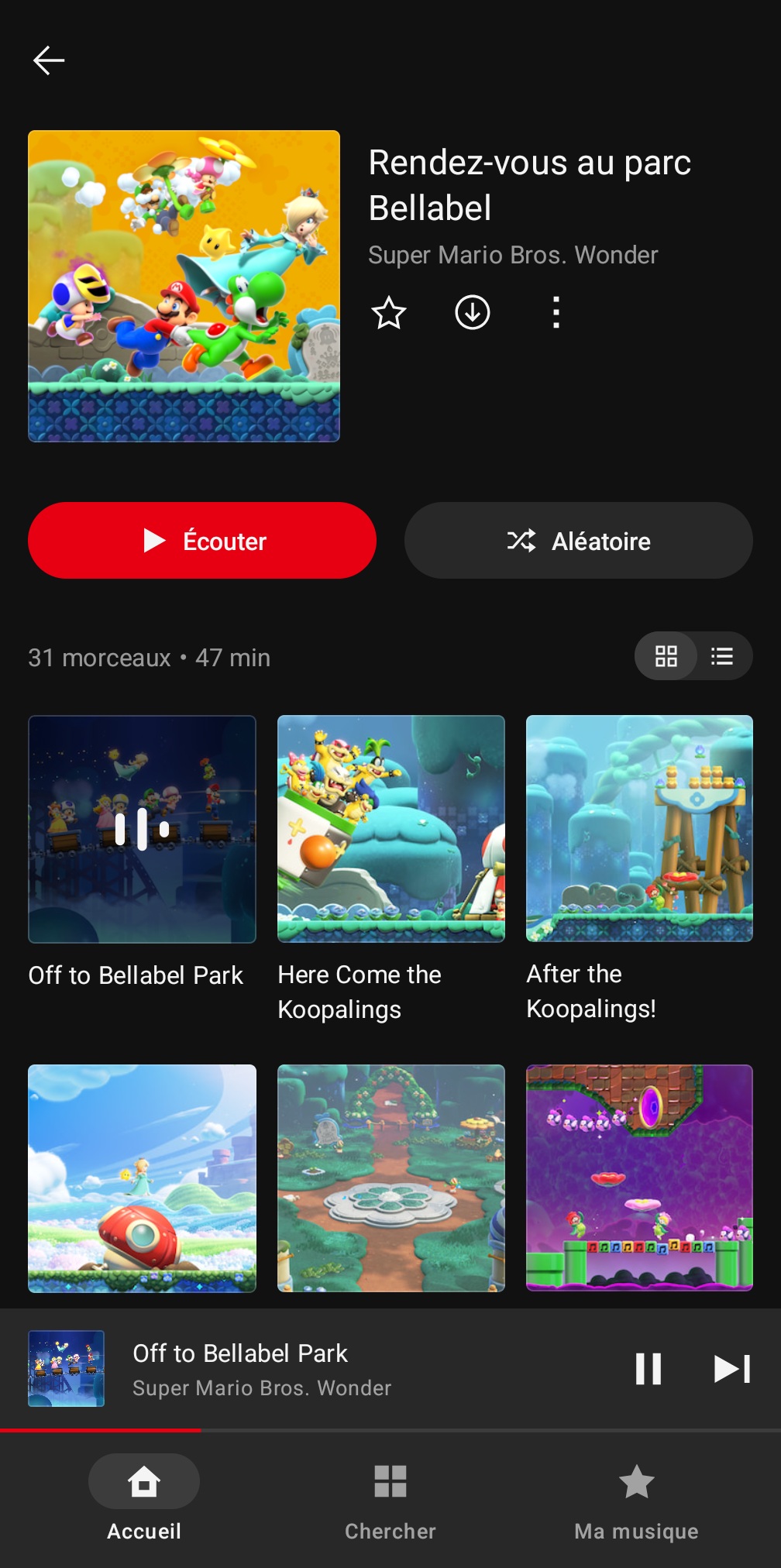Switch to the Accueil tab

(x=144, y=1497)
